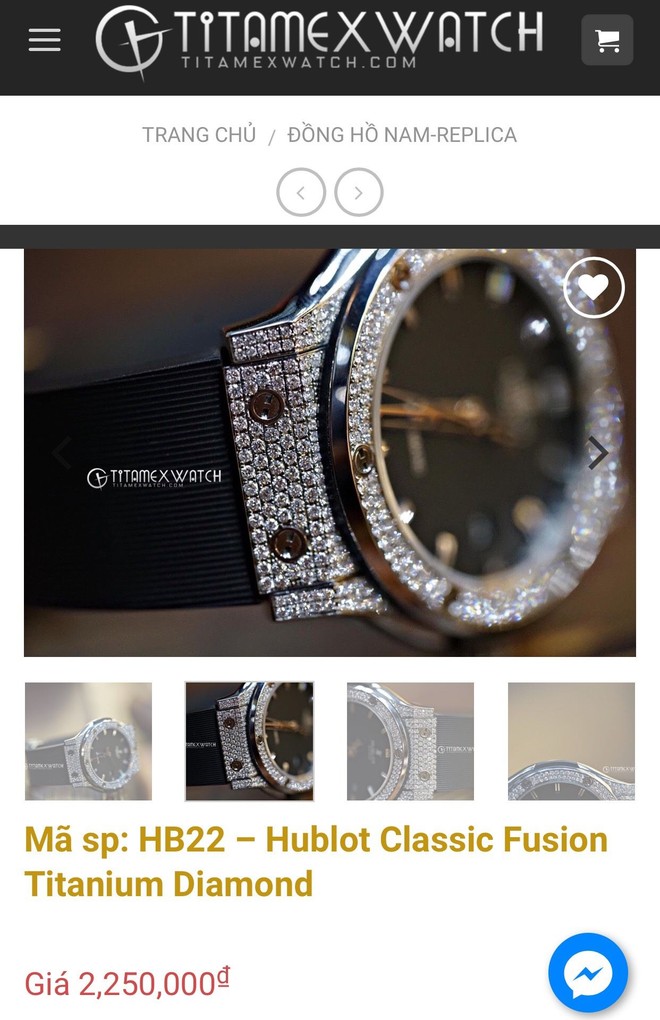Show previous image in gallery
The width and height of the screenshot is (660, 1020).
coord(62,453)
